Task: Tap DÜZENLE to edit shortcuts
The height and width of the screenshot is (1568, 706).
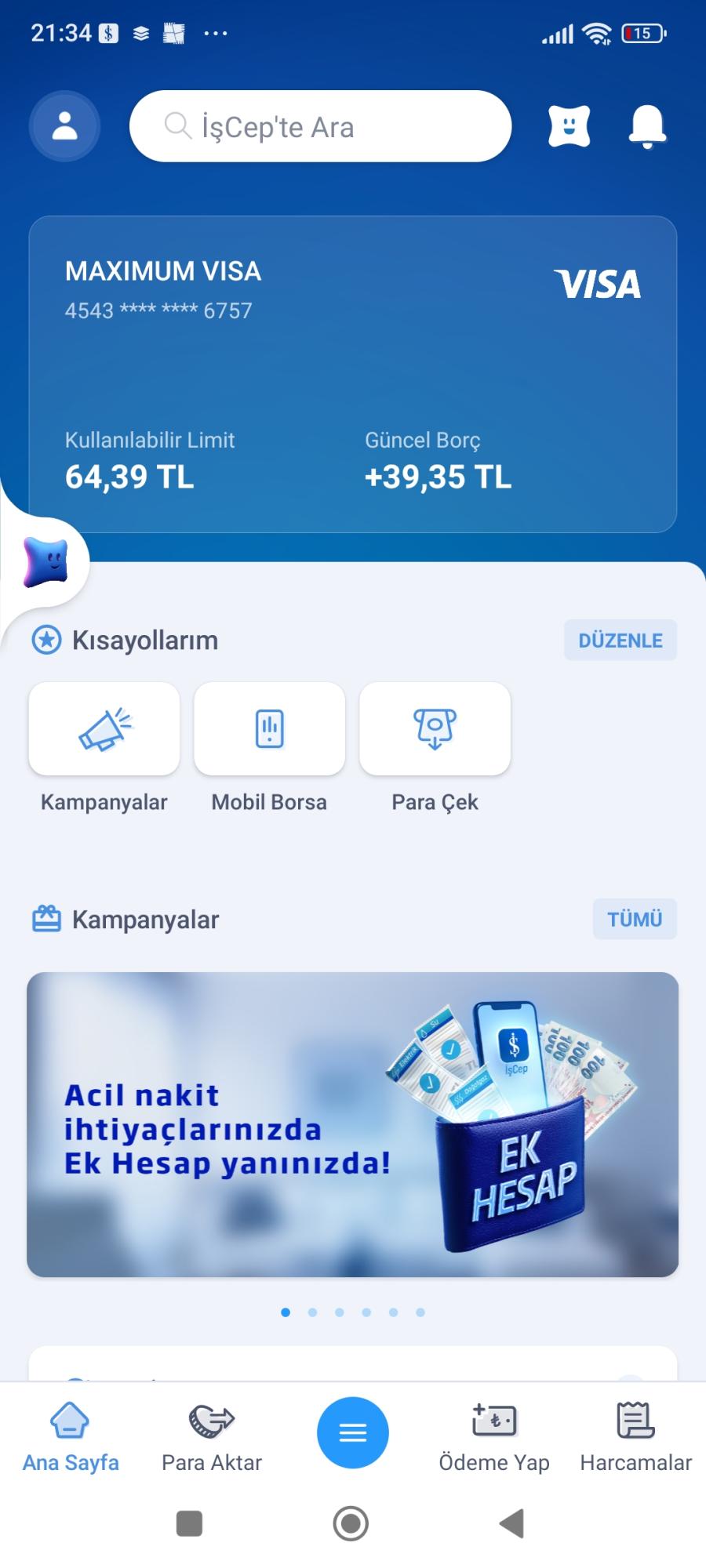Action: (x=620, y=640)
